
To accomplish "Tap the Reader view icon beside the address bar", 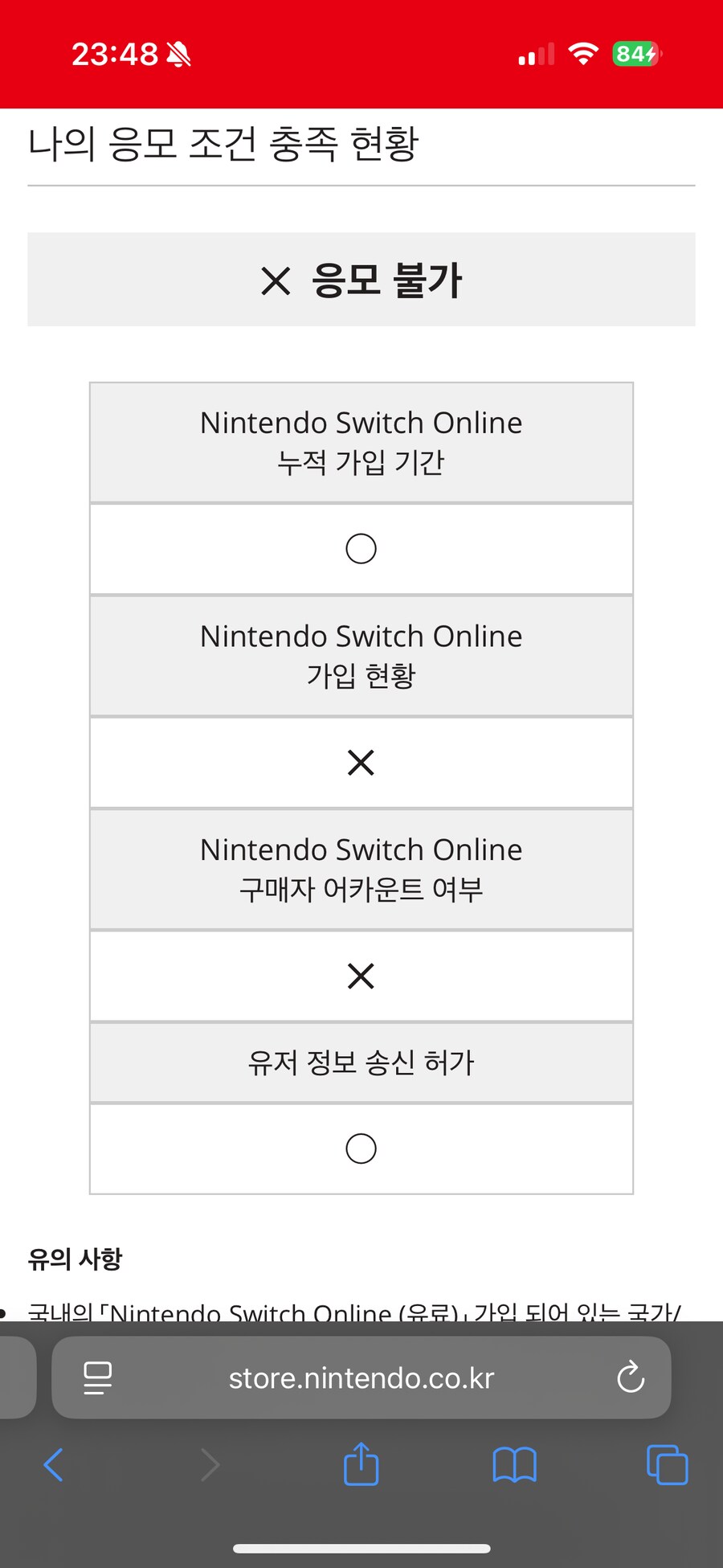I will 96,1378.
